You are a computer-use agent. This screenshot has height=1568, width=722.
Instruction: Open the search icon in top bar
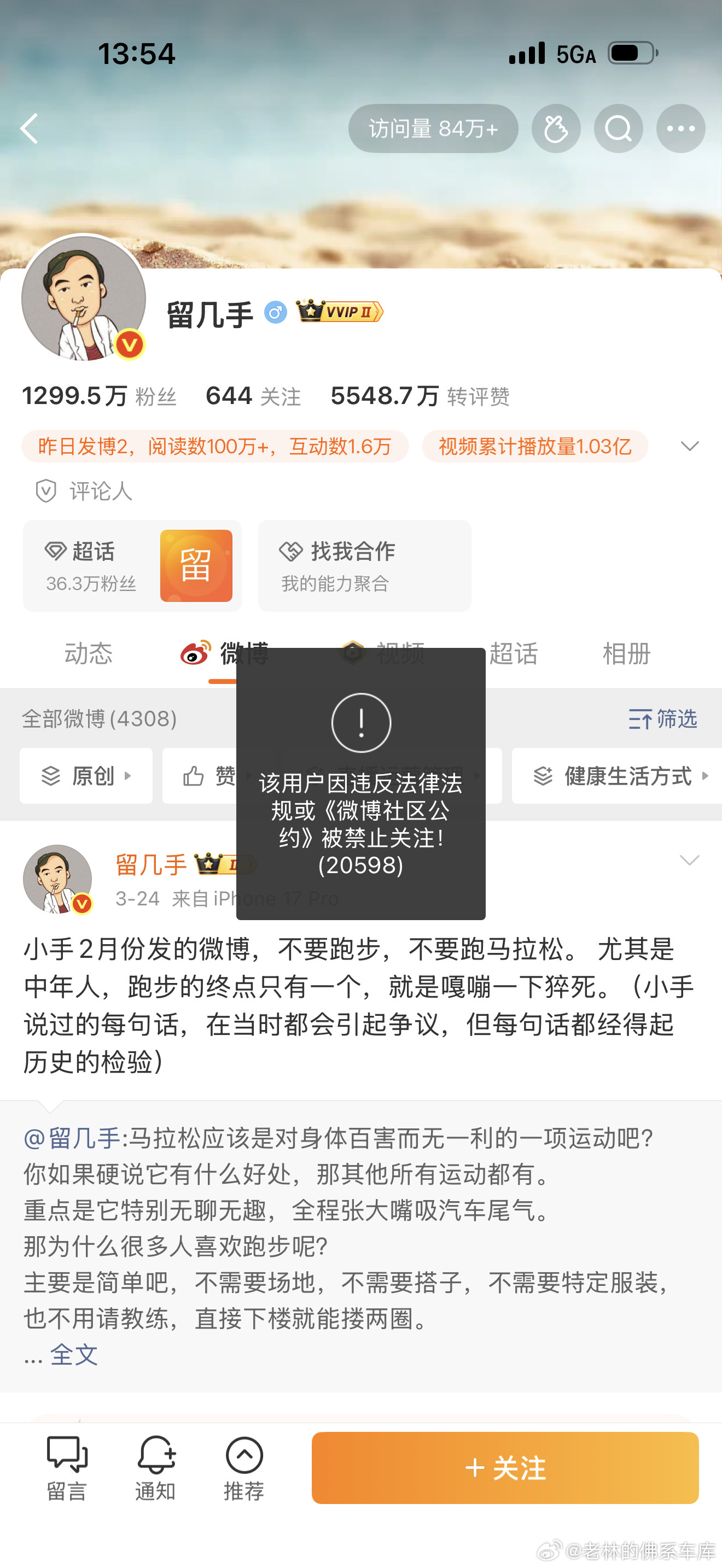pyautogui.click(x=618, y=128)
